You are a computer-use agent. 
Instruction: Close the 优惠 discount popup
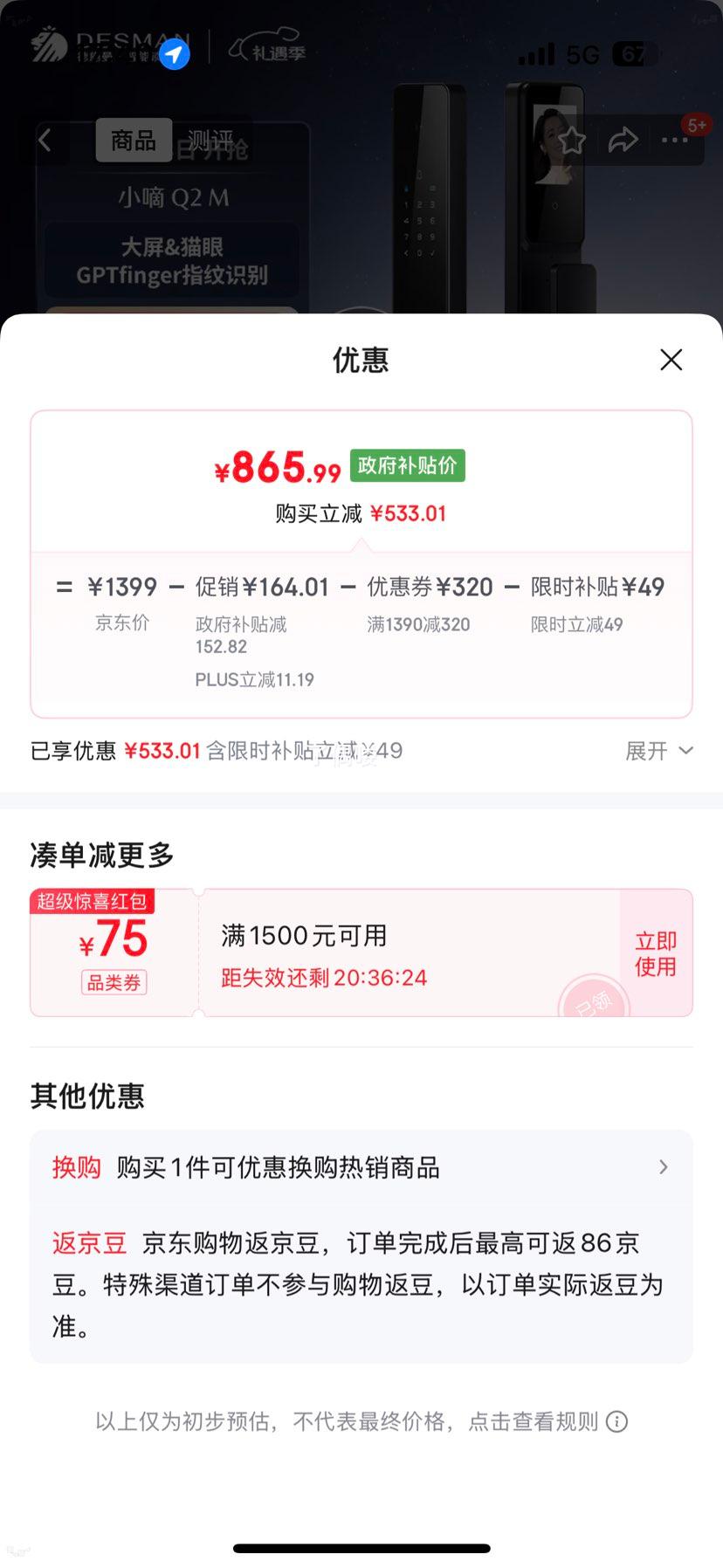tap(671, 360)
